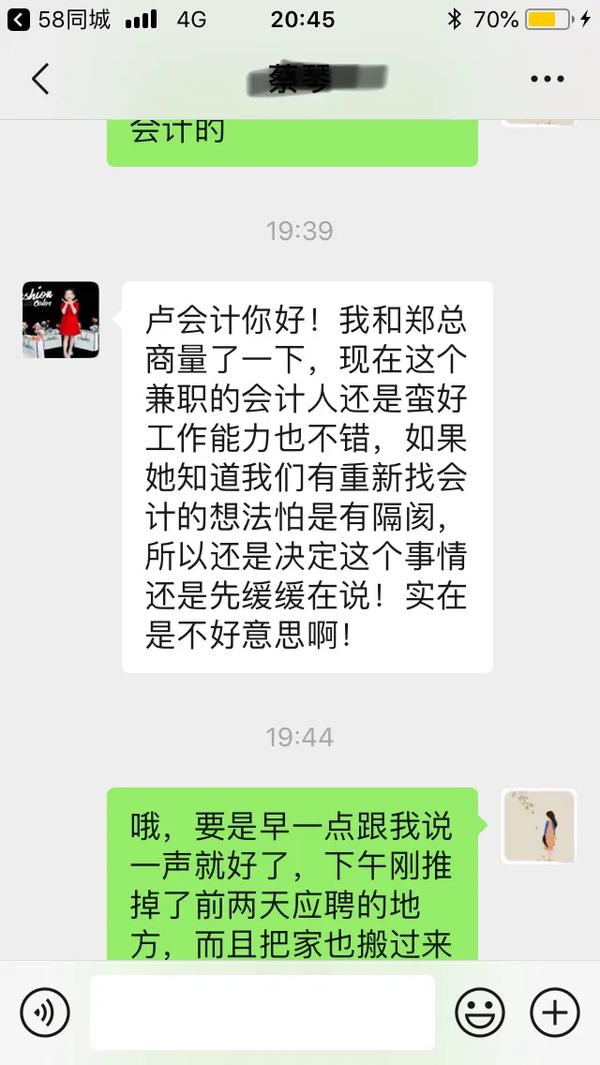View the red-dress contact's avatar profile
This screenshot has width=600, height=1065.
(x=61, y=320)
